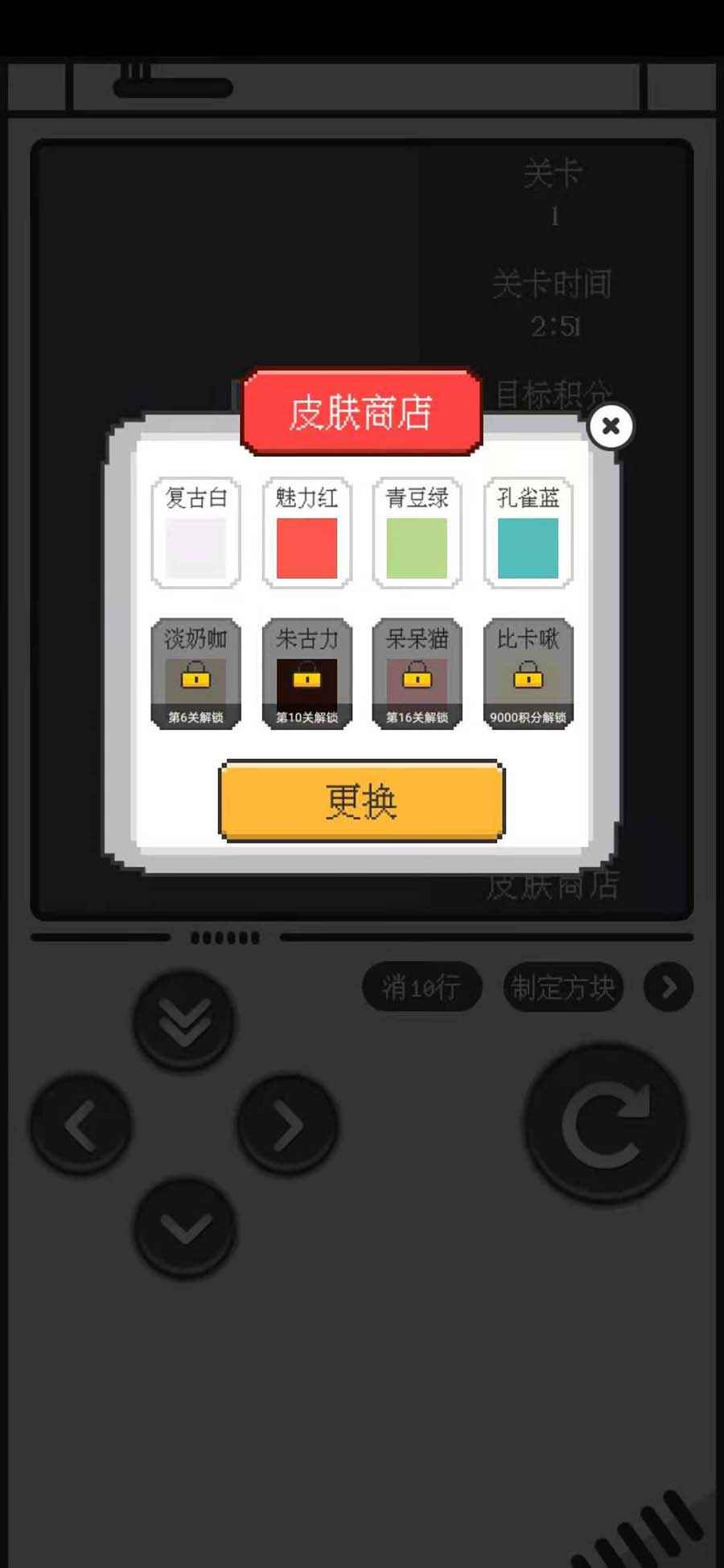Select the 青豆绿 skin option
724x1568 pixels.
[x=417, y=533]
